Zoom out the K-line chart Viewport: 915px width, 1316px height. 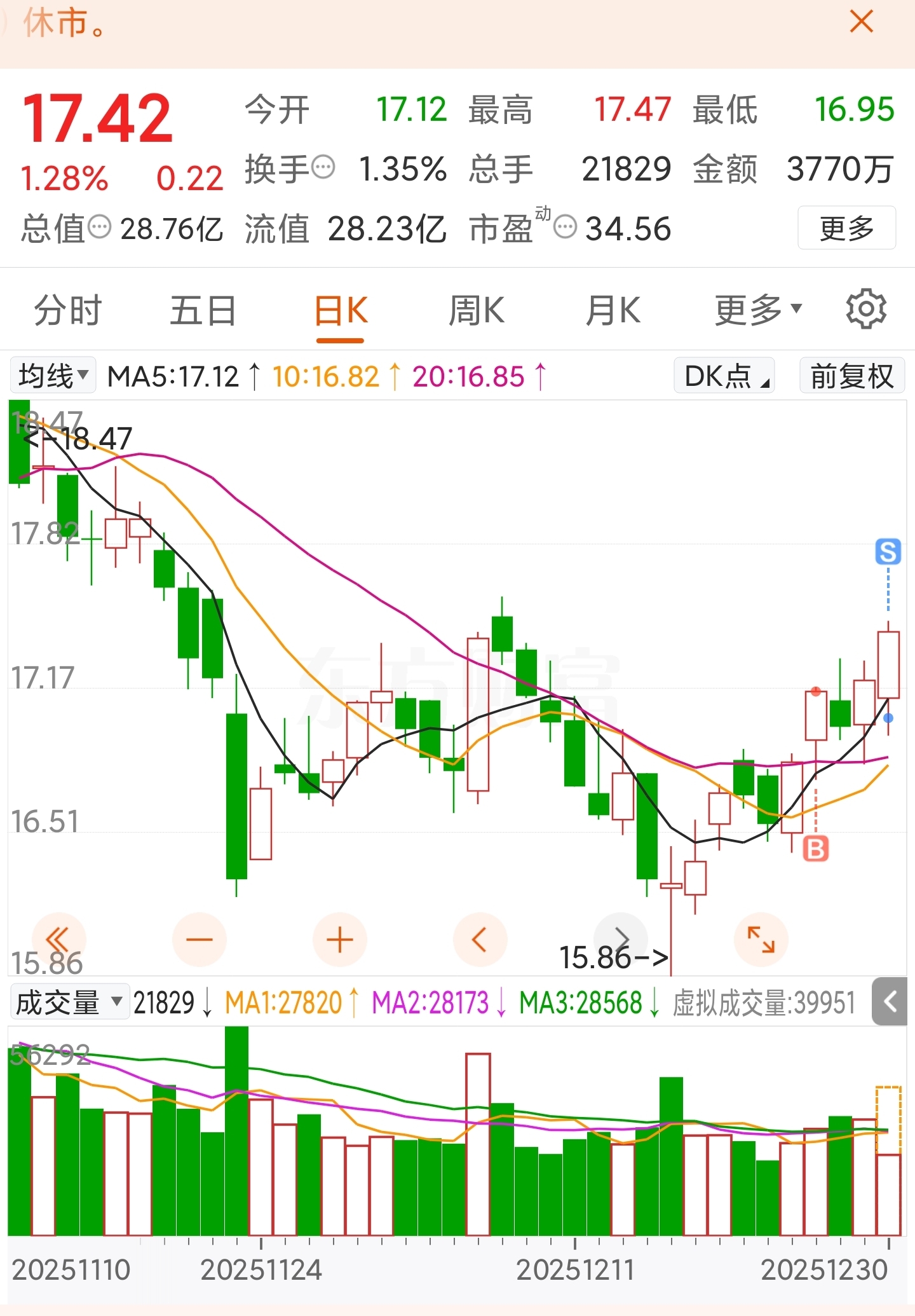click(x=199, y=940)
